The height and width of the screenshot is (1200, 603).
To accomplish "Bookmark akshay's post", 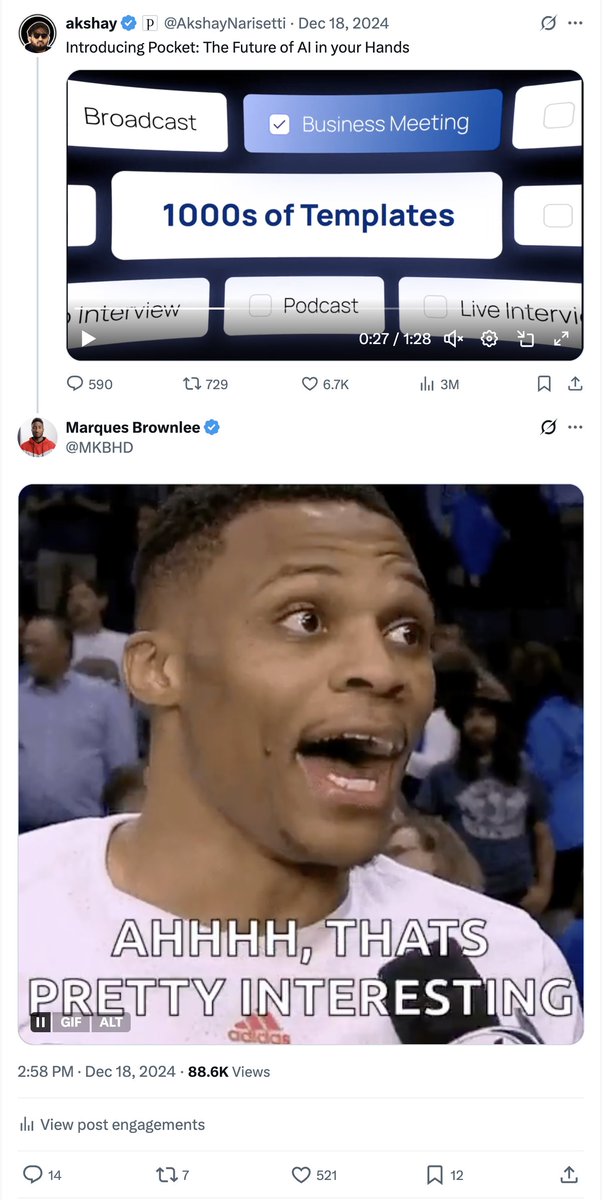I will click(x=544, y=384).
